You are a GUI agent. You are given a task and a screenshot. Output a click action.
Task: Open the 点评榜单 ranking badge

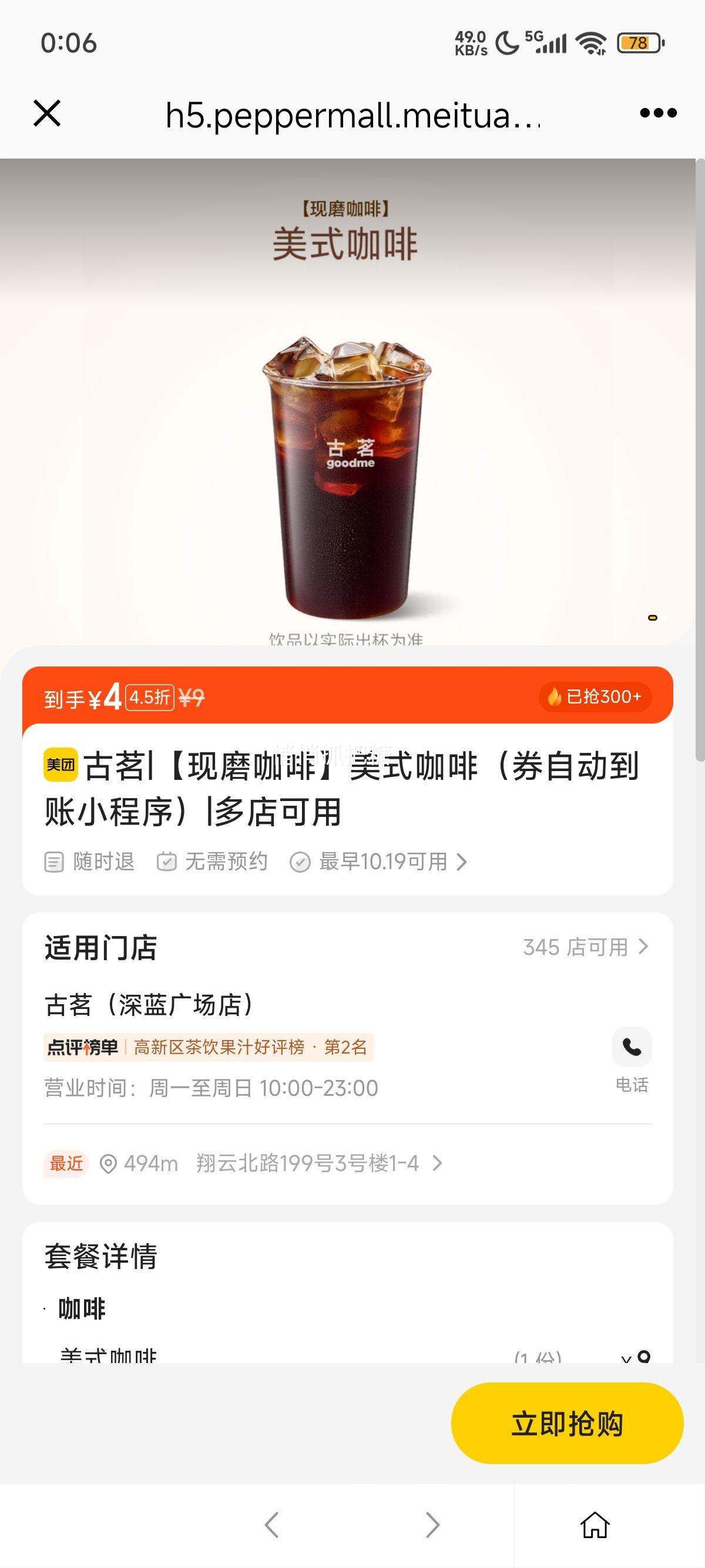(x=208, y=1047)
